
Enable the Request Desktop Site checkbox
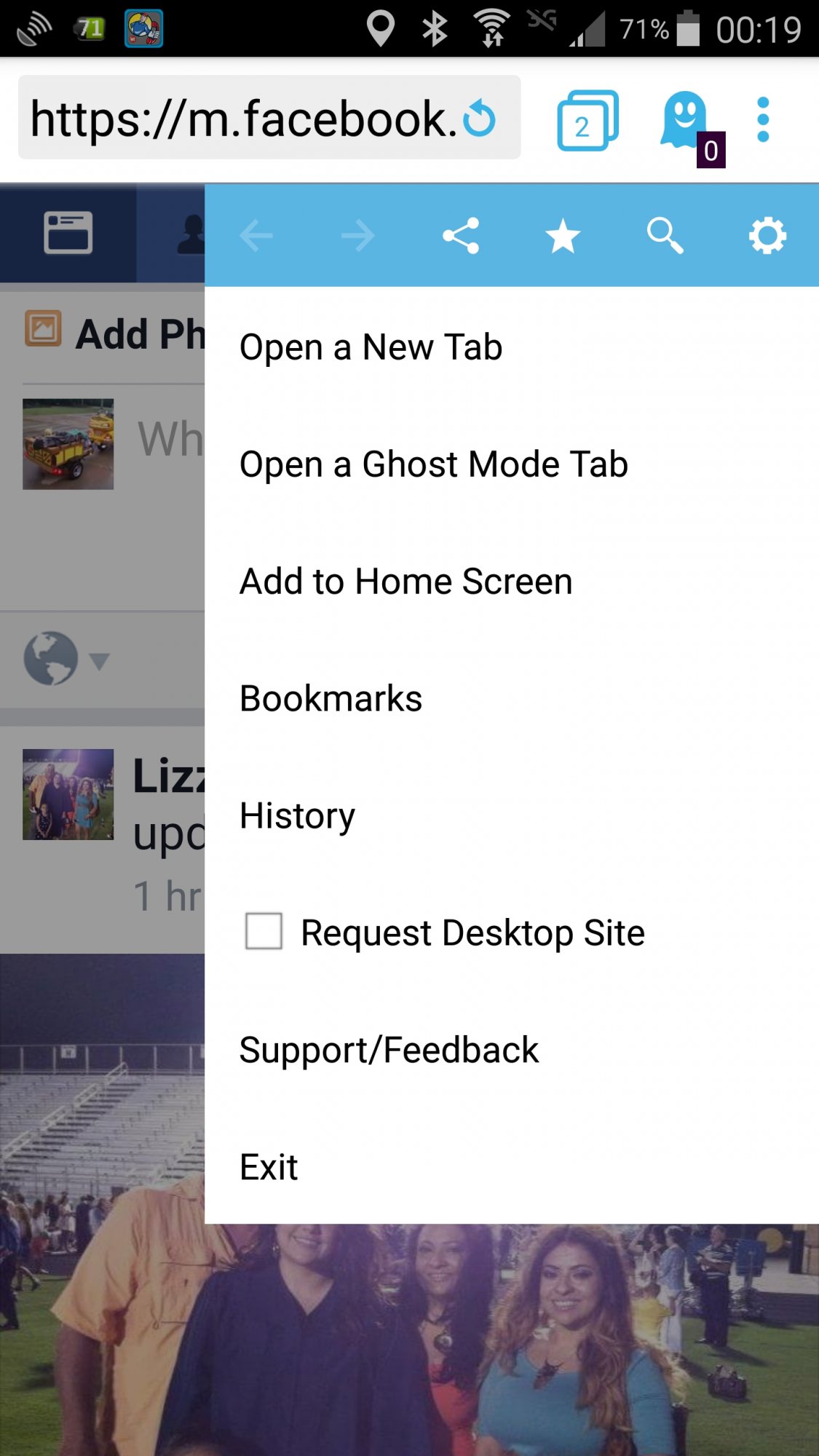pyautogui.click(x=264, y=932)
